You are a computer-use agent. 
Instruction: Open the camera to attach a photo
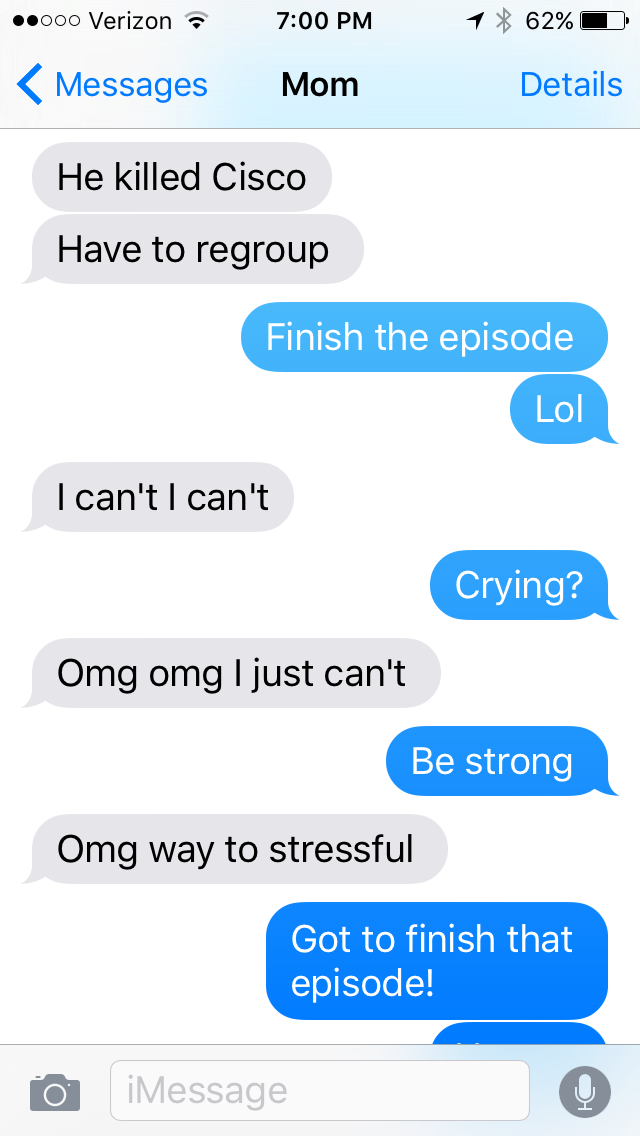point(54,1090)
